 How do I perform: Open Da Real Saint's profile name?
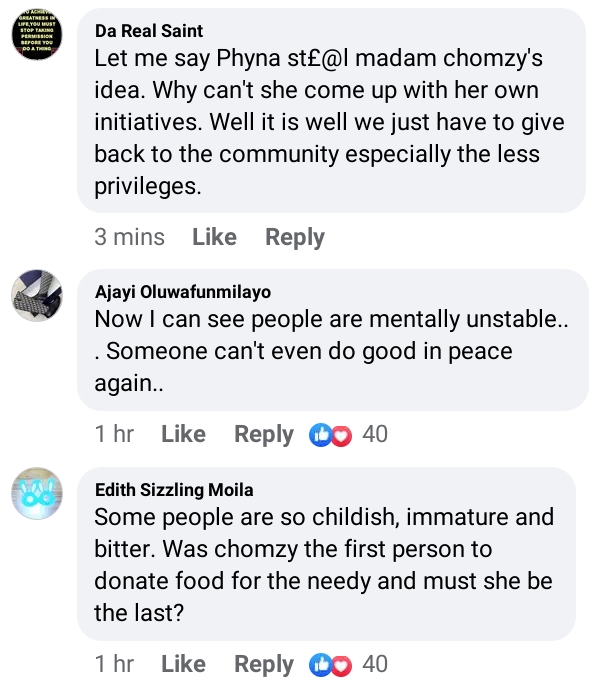149,31
